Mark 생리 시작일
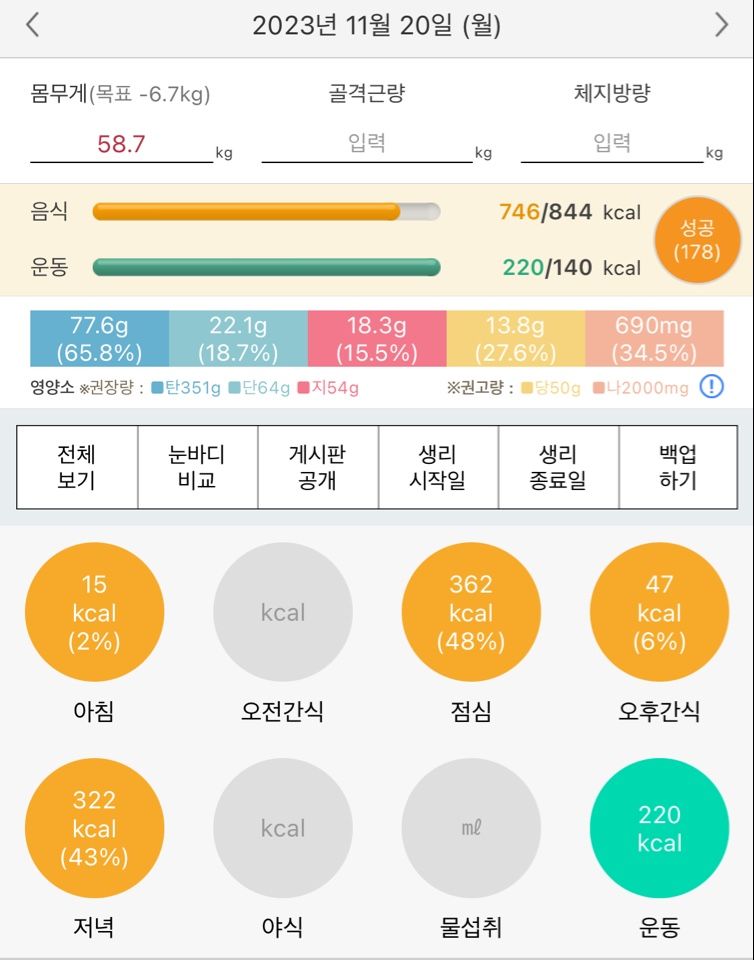Image resolution: width=754 pixels, height=960 pixels. point(437,467)
